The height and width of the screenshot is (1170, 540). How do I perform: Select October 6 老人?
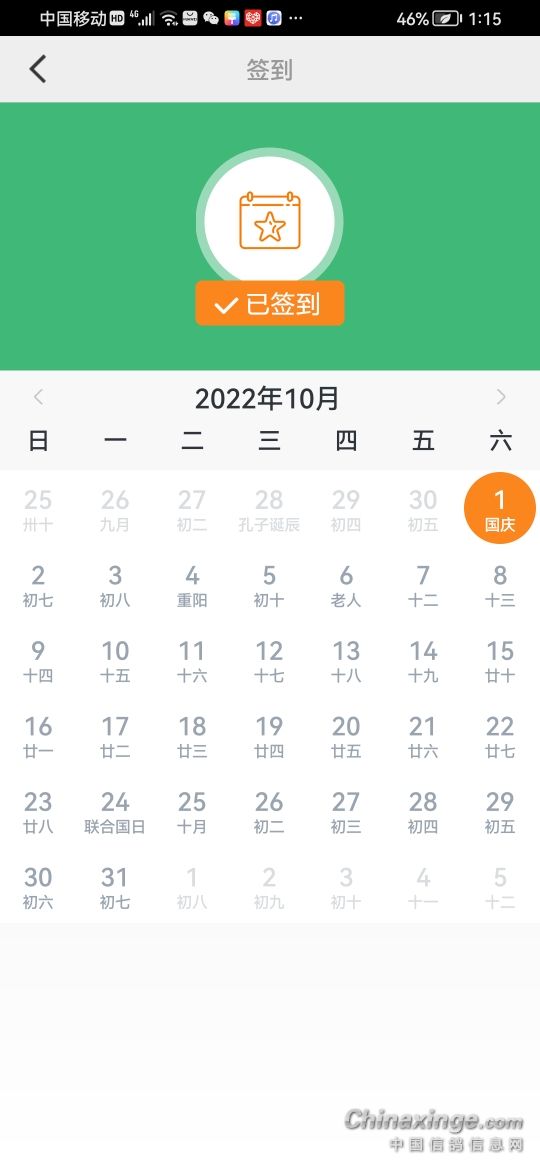coord(346,586)
